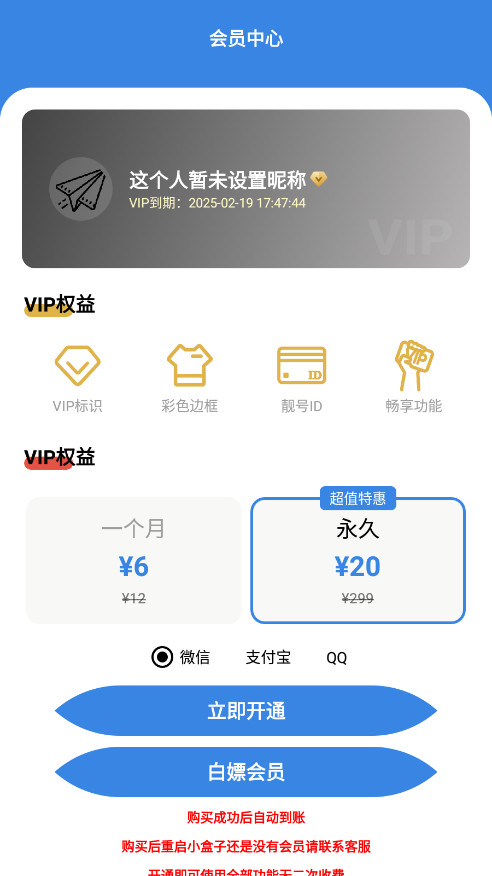Pick 支付宝 as payment method

[x=268, y=658]
